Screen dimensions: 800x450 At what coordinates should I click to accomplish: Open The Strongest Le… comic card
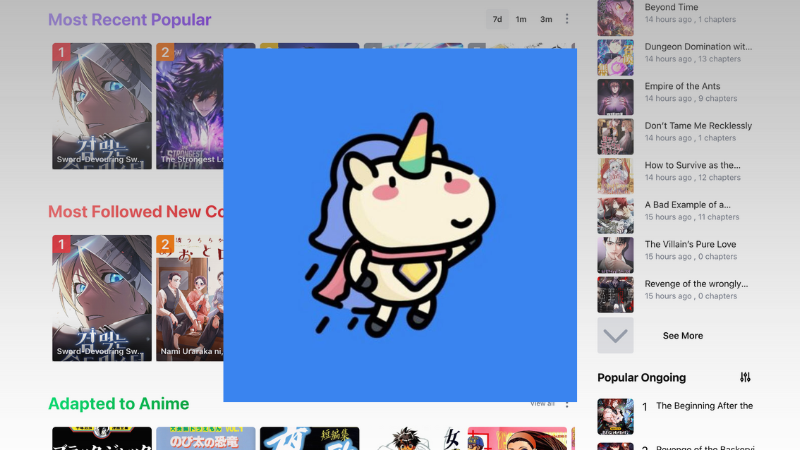(x=189, y=106)
